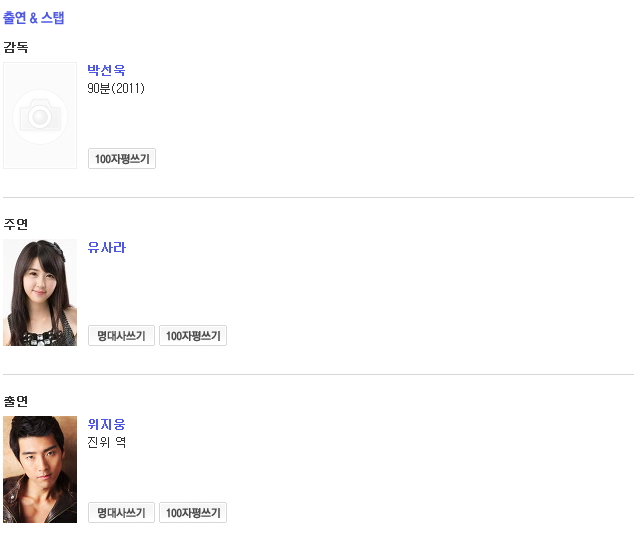
Task: Write 명대사 for 위지웅
Action: 121,513
